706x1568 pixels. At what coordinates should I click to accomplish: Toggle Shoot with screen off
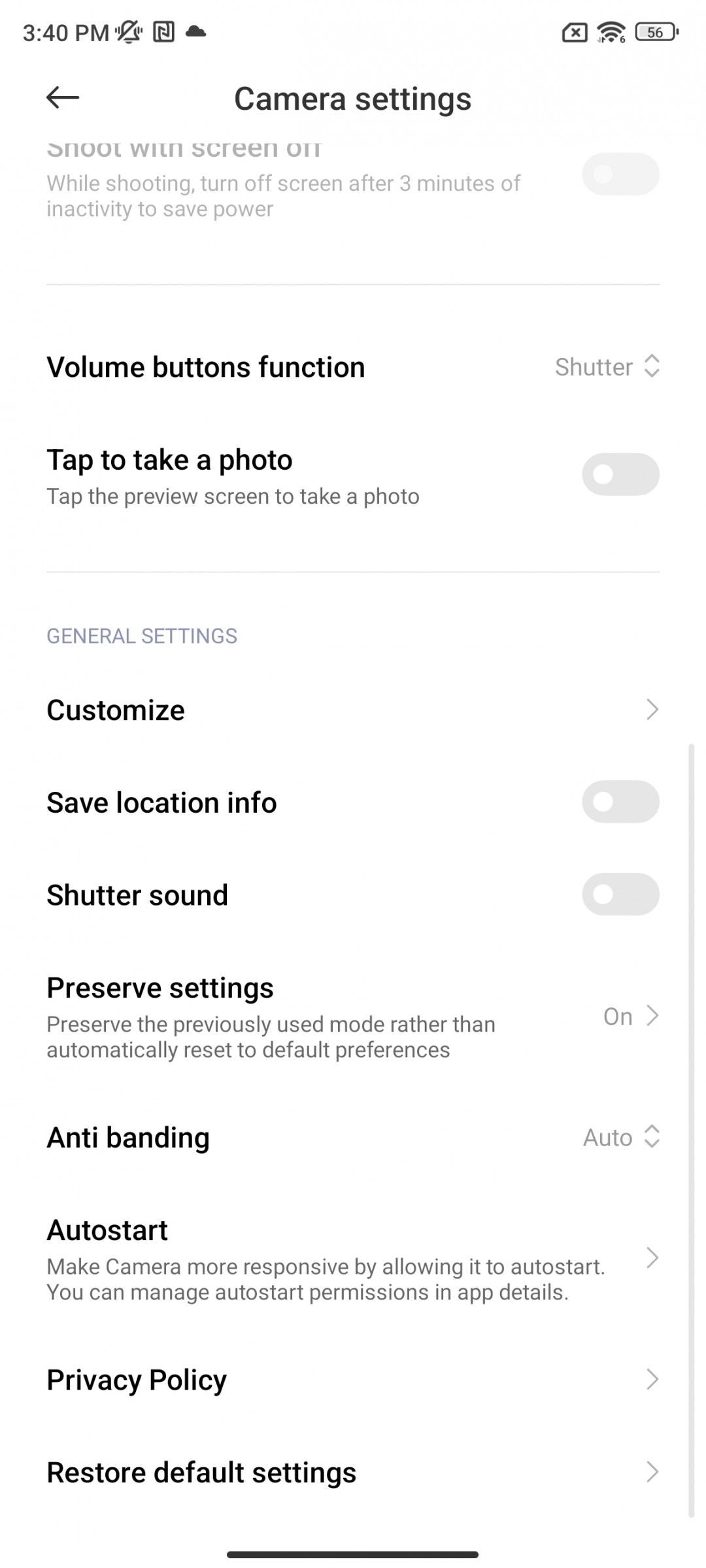pos(620,174)
